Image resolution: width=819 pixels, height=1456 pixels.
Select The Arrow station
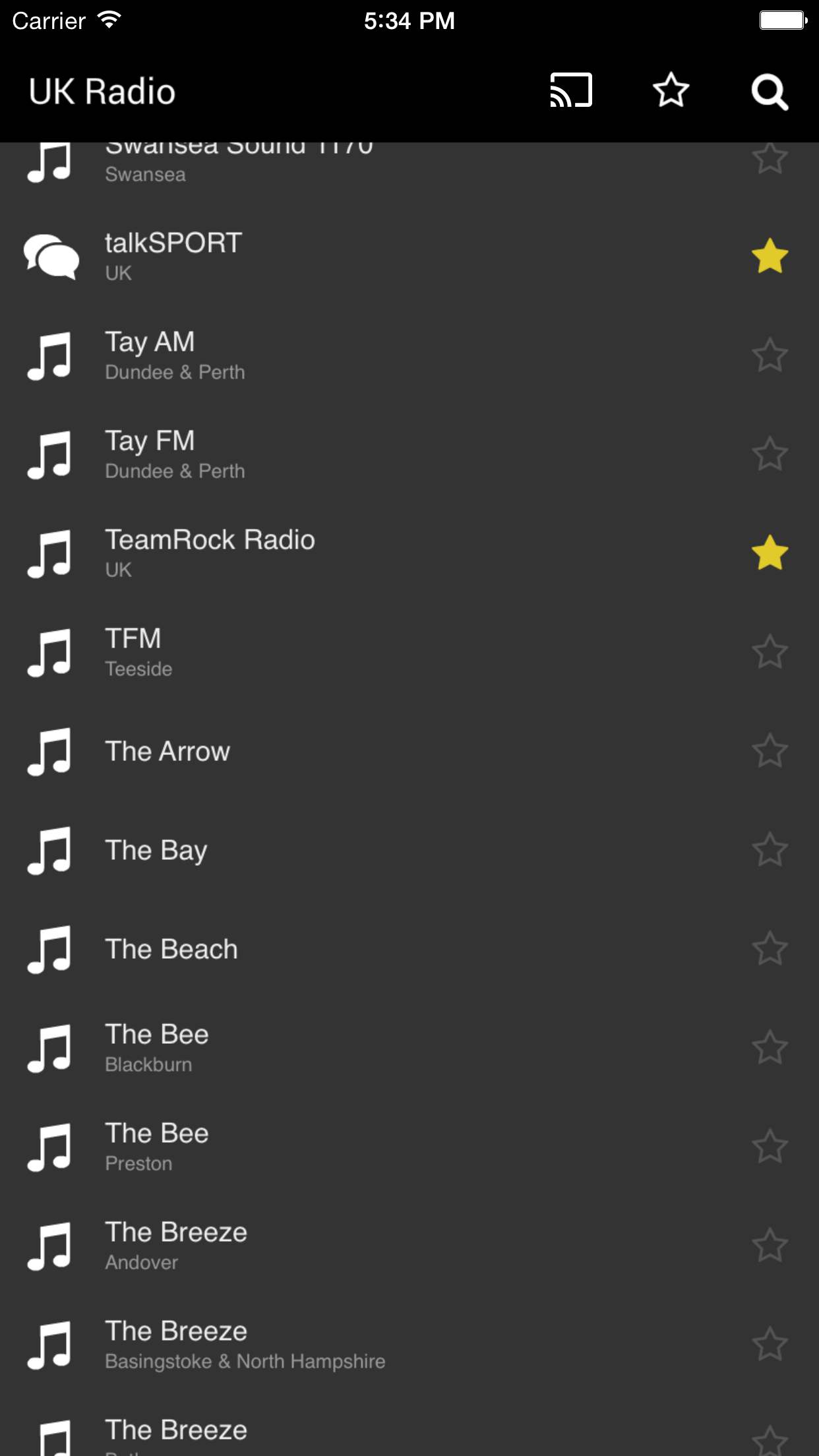pyautogui.click(x=409, y=751)
